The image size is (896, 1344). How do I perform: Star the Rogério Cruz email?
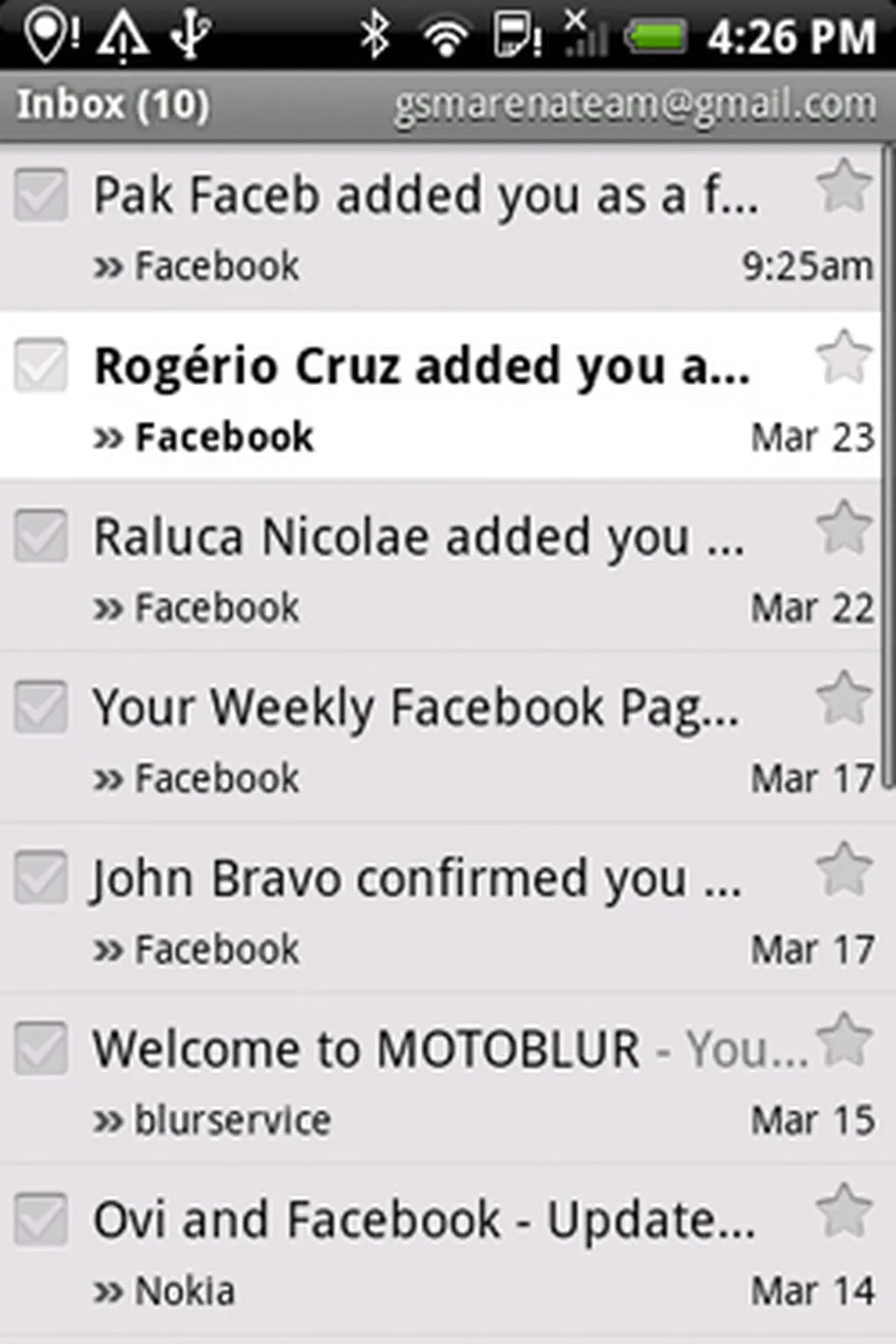(x=844, y=356)
